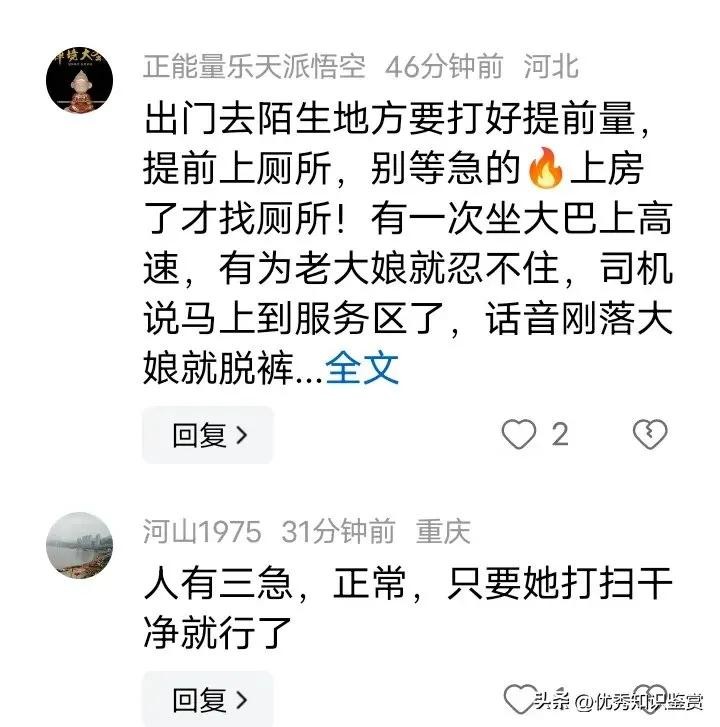Reply to 正能量乐天派悟空's comment
The image size is (720, 727).
coord(208,435)
